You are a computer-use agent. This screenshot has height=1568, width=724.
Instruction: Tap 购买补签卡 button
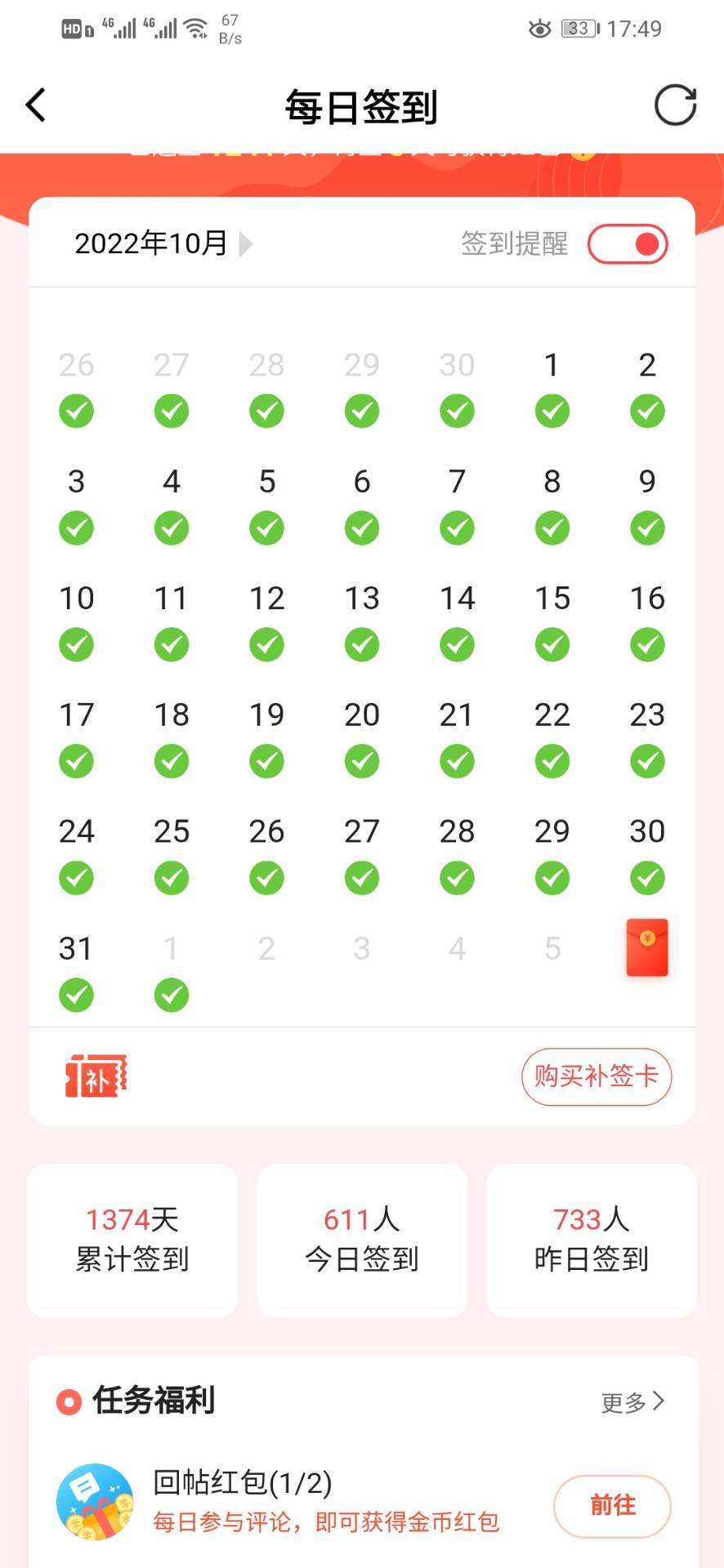[597, 1076]
